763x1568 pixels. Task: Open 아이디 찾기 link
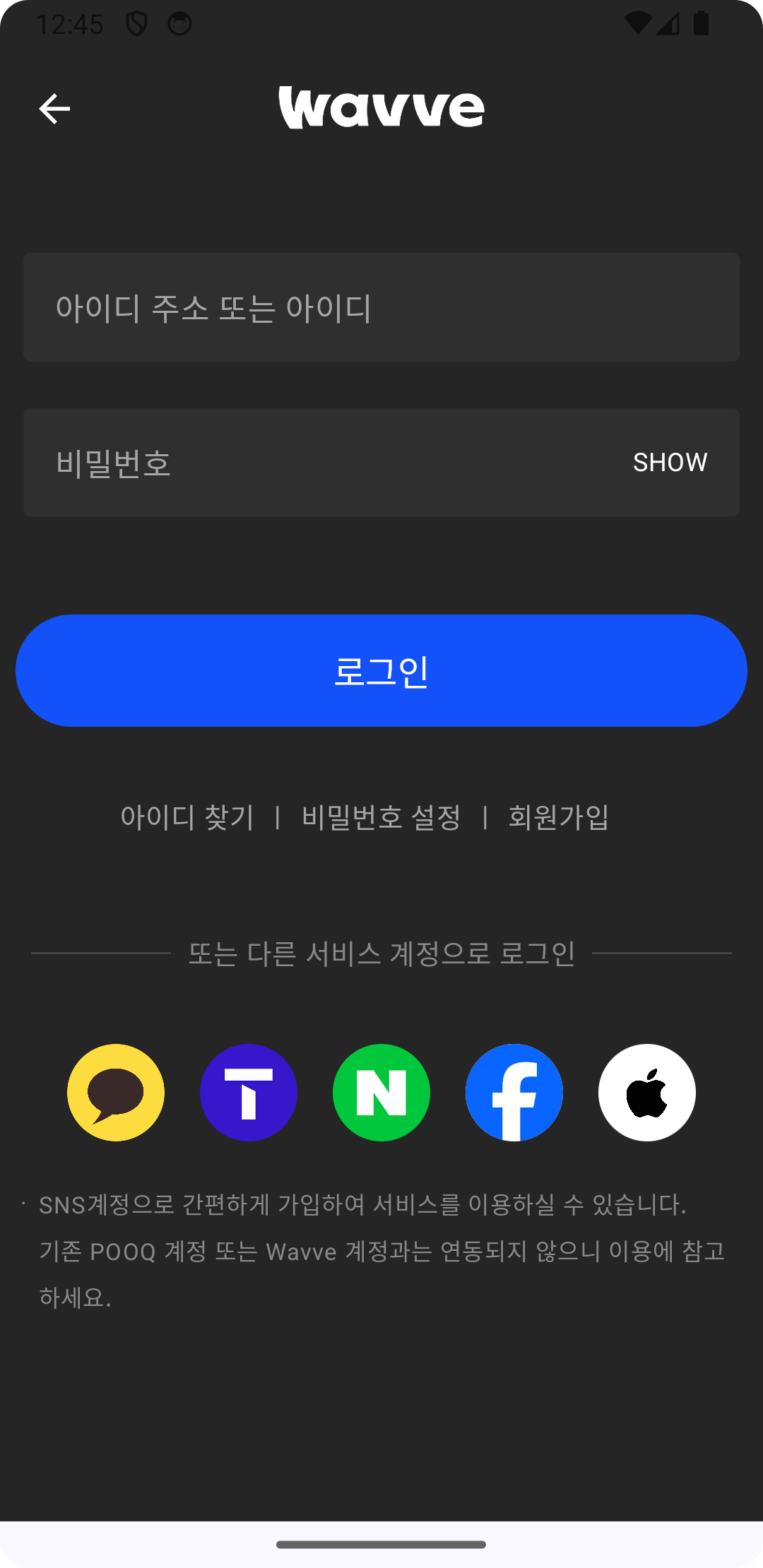187,817
